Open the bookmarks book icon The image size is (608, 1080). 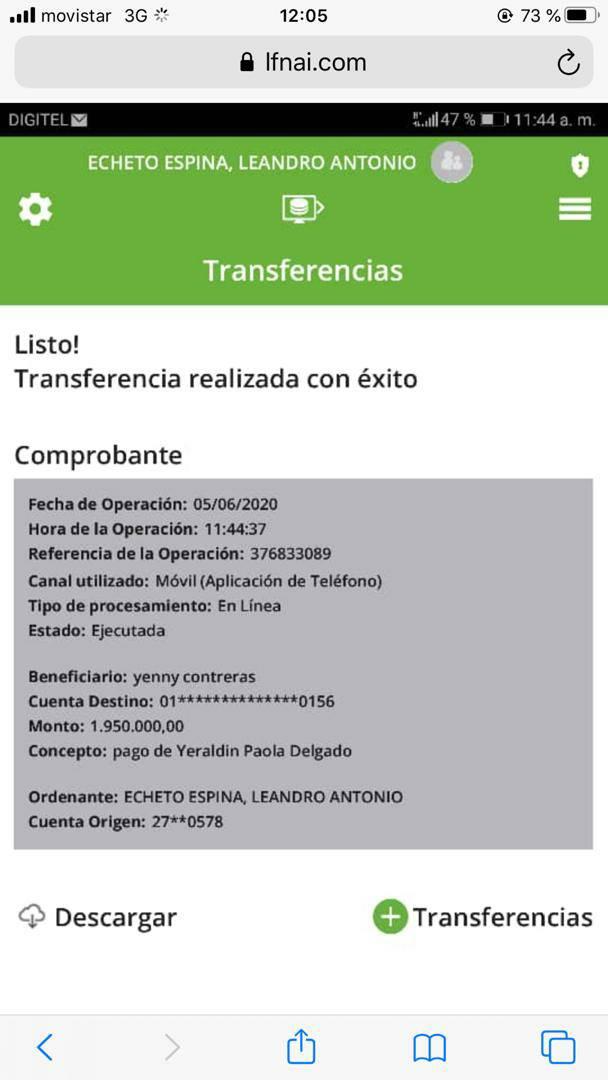point(430,1047)
